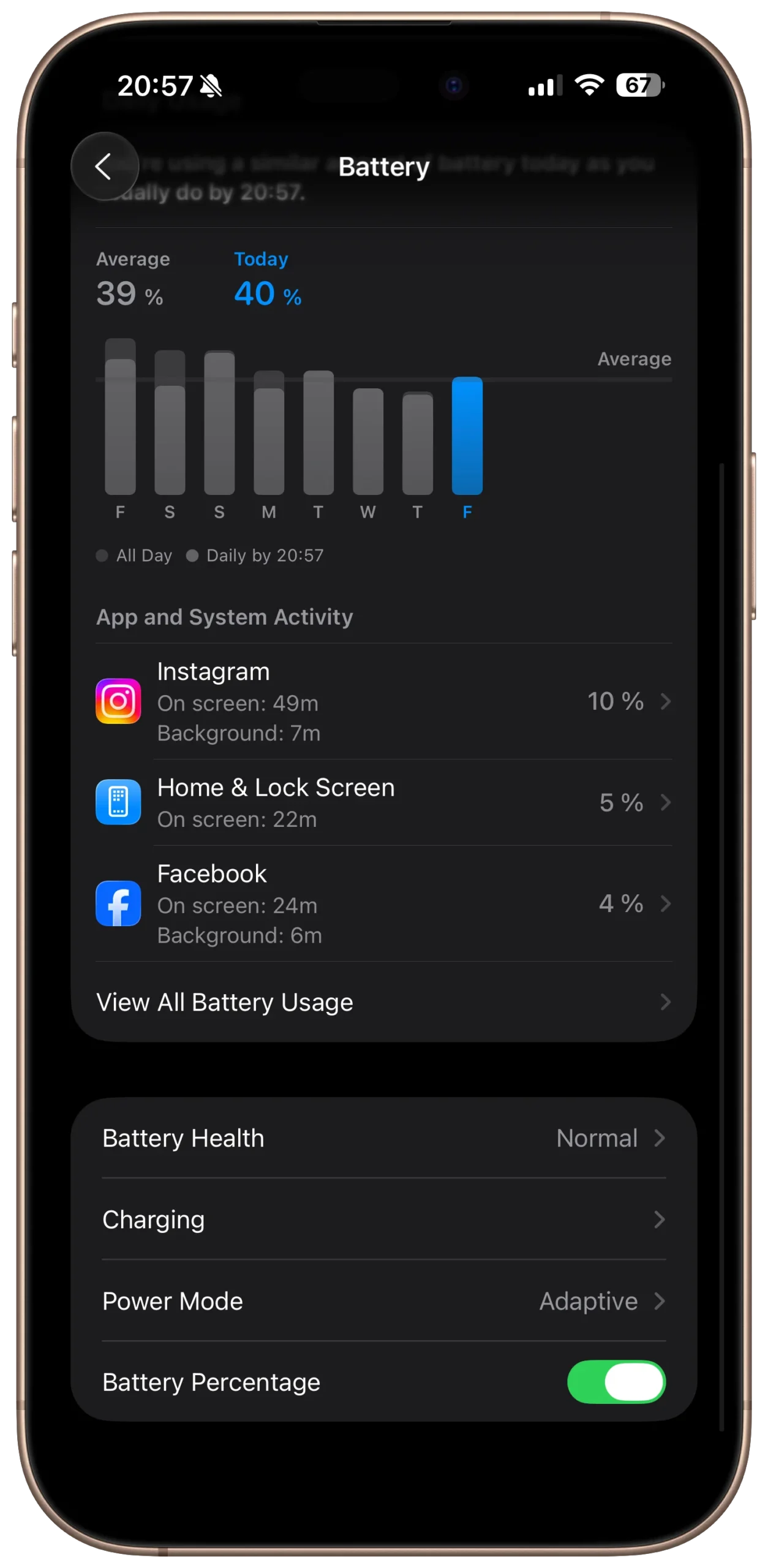
Task: Open Facebook battery usage details
Action: [x=383, y=903]
